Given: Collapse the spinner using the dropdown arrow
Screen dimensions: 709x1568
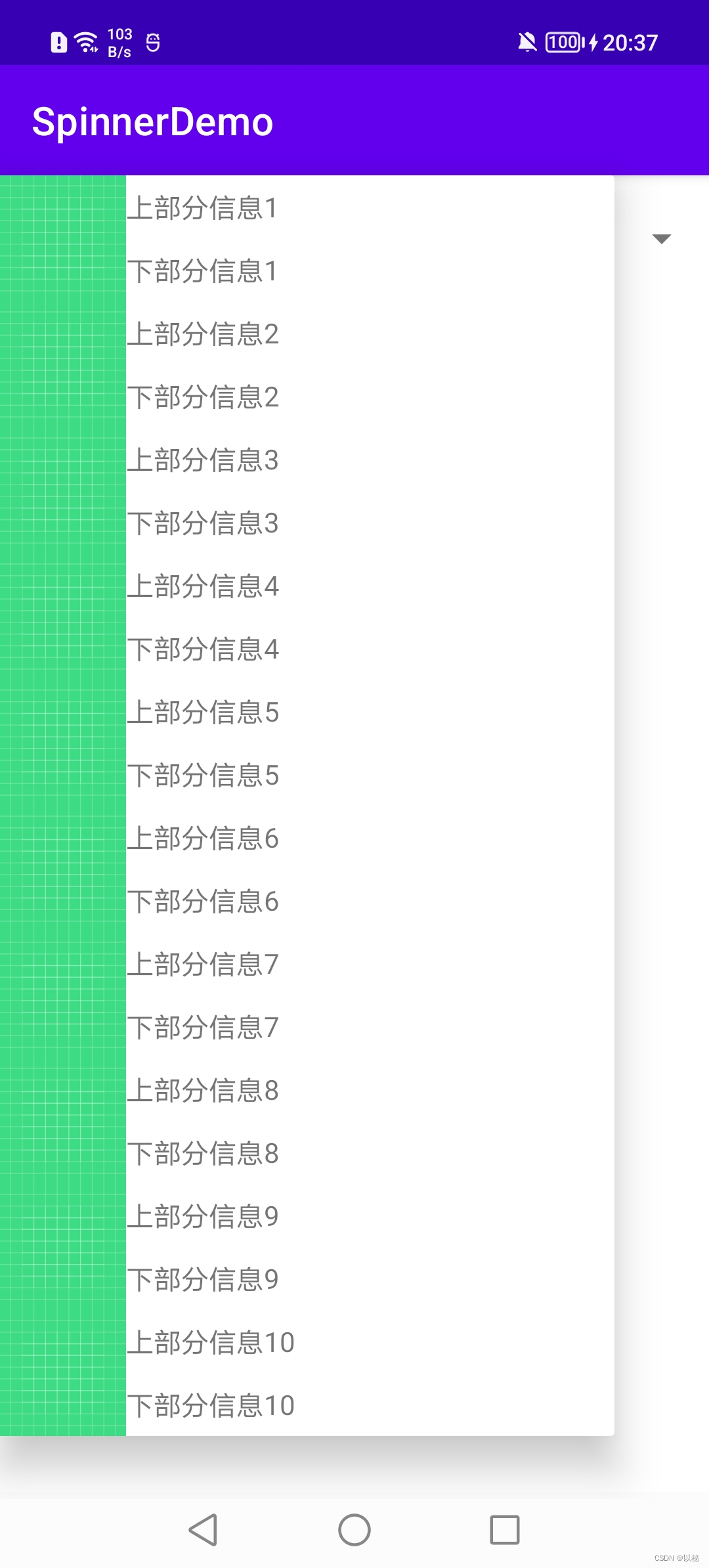Looking at the screenshot, I should 662,240.
